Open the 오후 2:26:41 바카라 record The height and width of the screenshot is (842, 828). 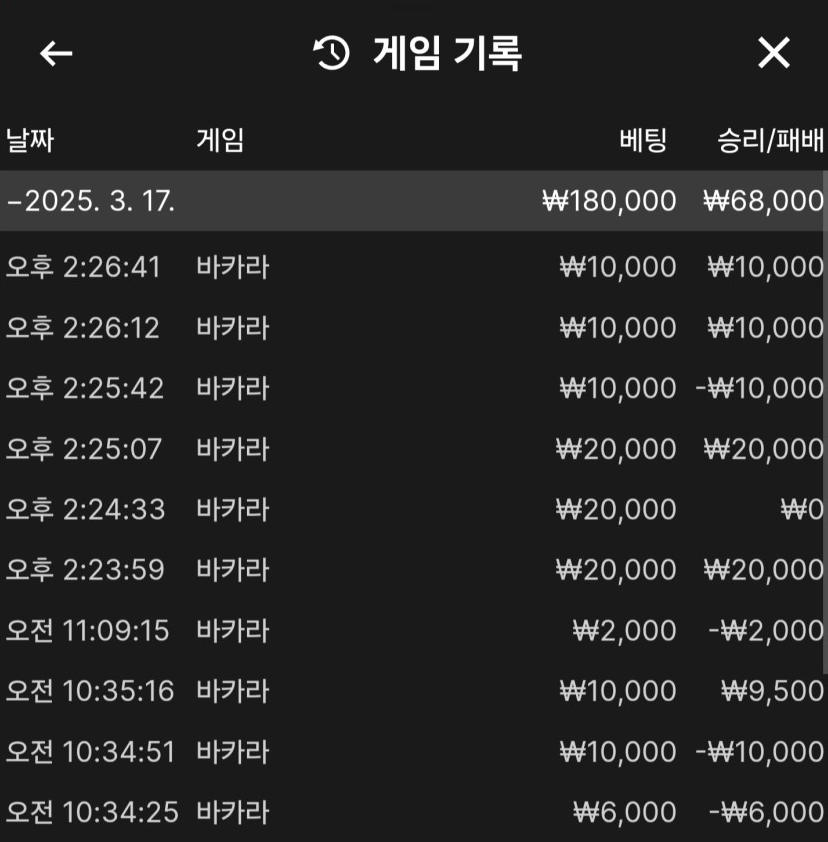[232, 267]
